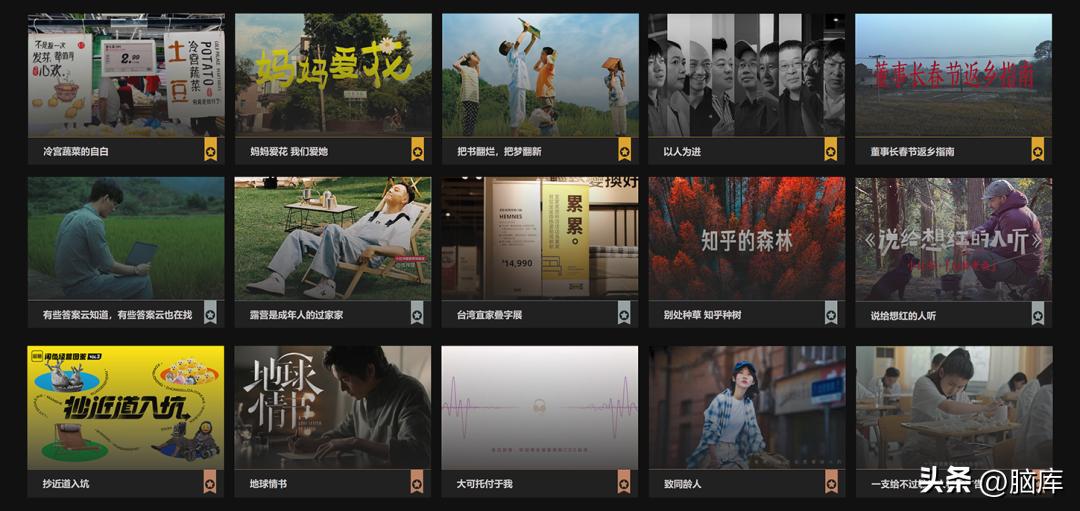This screenshot has height=511, width=1080.
Task: Select the 别处种草 知乎种树 card
Action: coord(747,240)
